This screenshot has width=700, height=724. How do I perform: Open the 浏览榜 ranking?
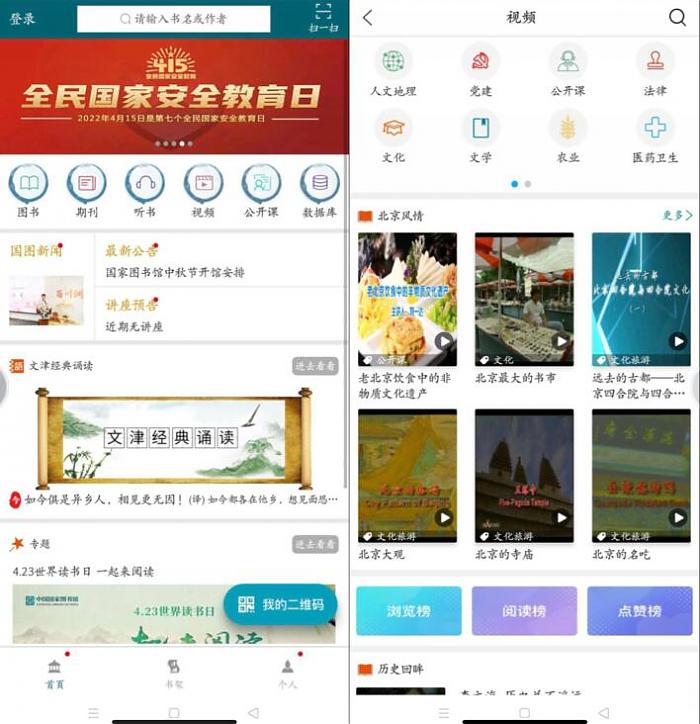pos(408,611)
